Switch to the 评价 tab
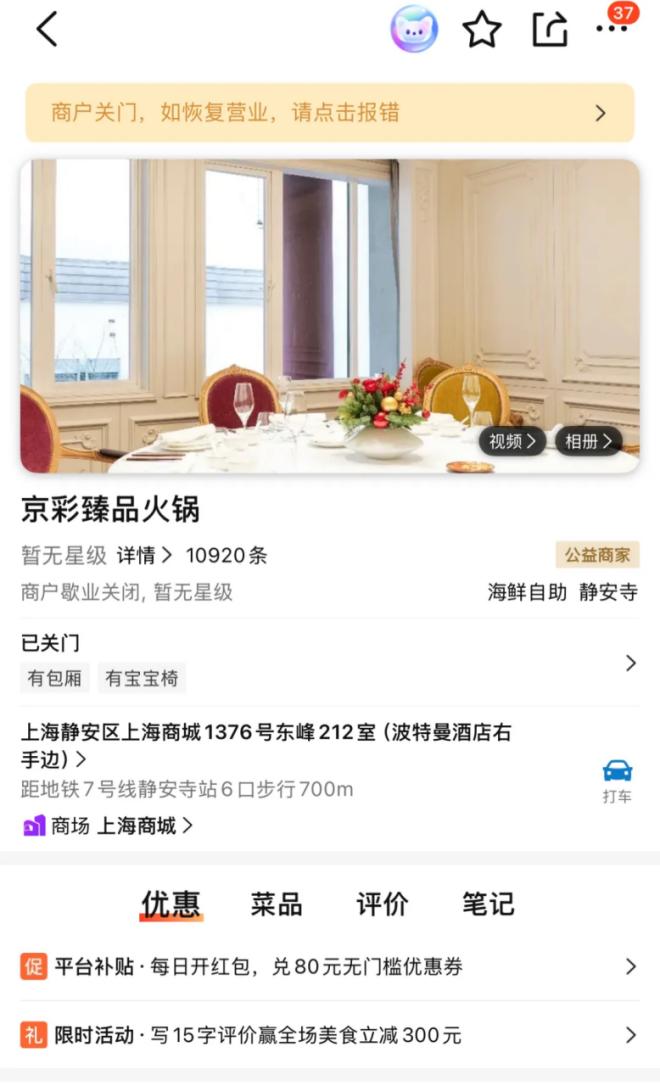Screen dimensions: 660x1086 click(x=383, y=904)
